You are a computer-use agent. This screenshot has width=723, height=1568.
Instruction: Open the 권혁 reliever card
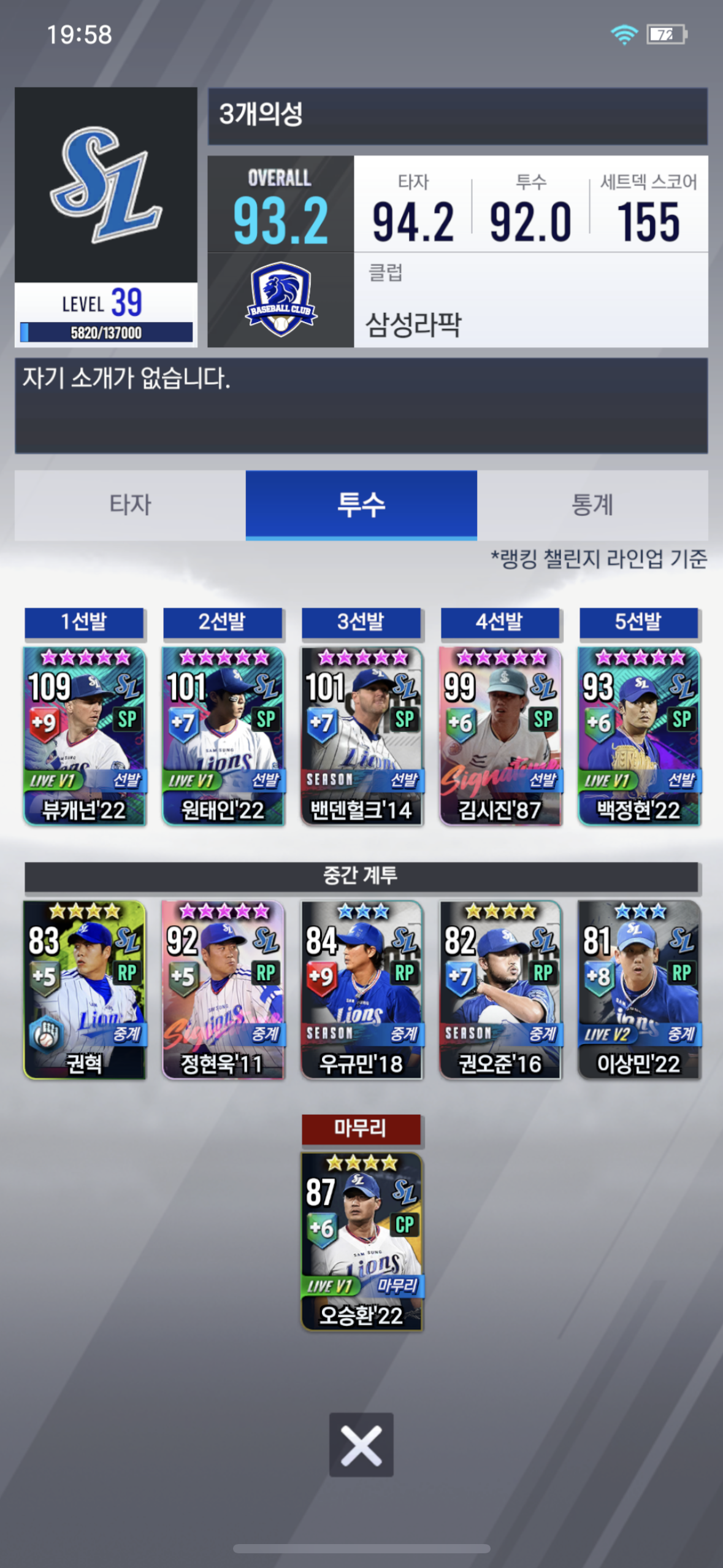tap(85, 990)
